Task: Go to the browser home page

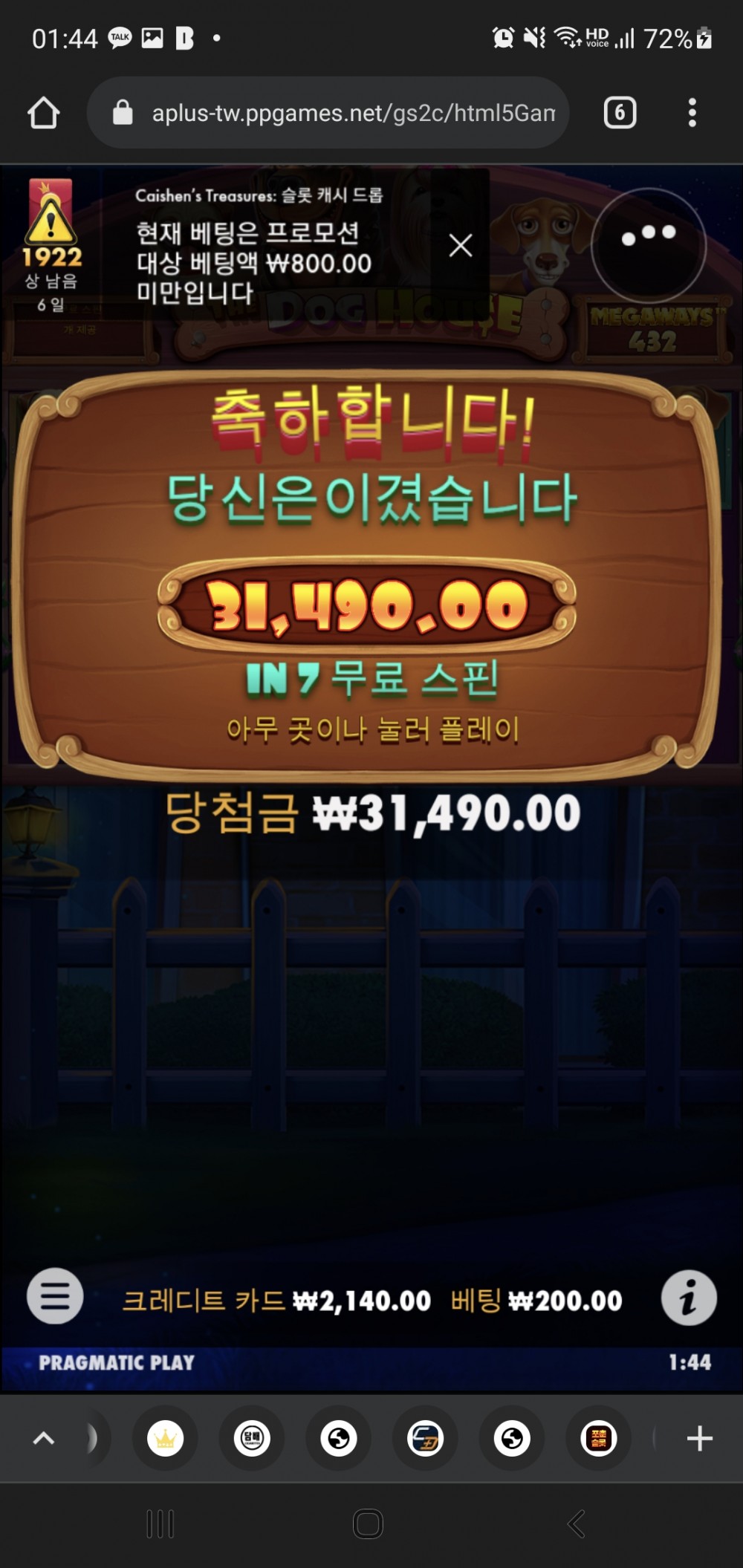Action: (x=43, y=114)
